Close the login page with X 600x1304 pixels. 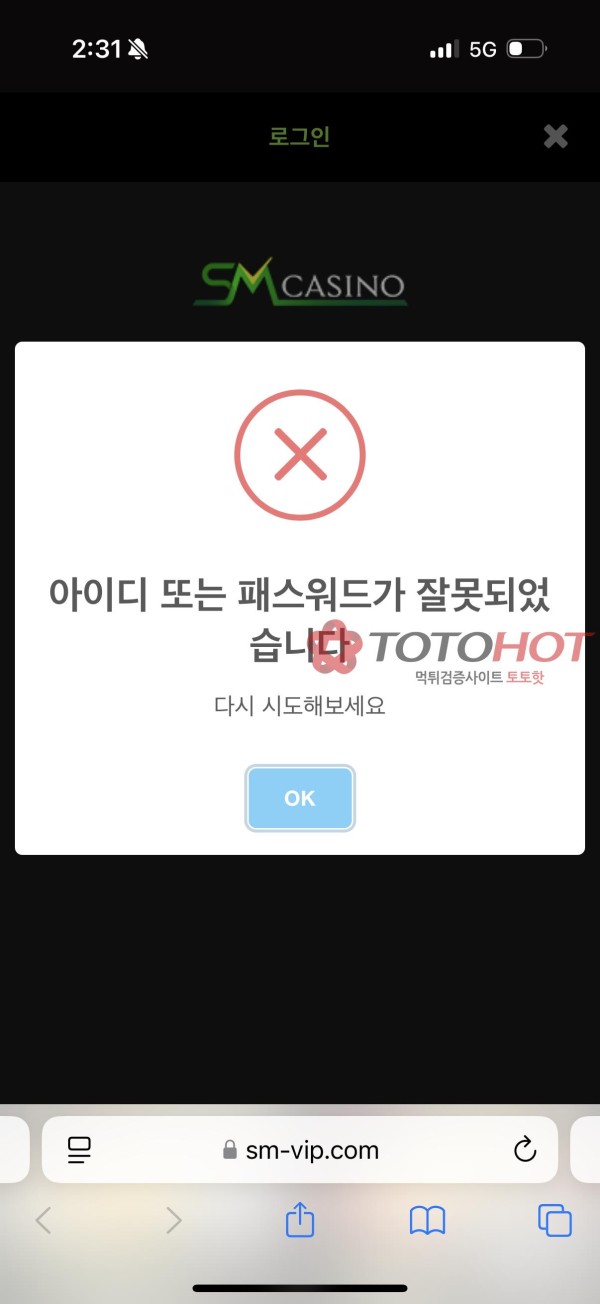(x=555, y=137)
